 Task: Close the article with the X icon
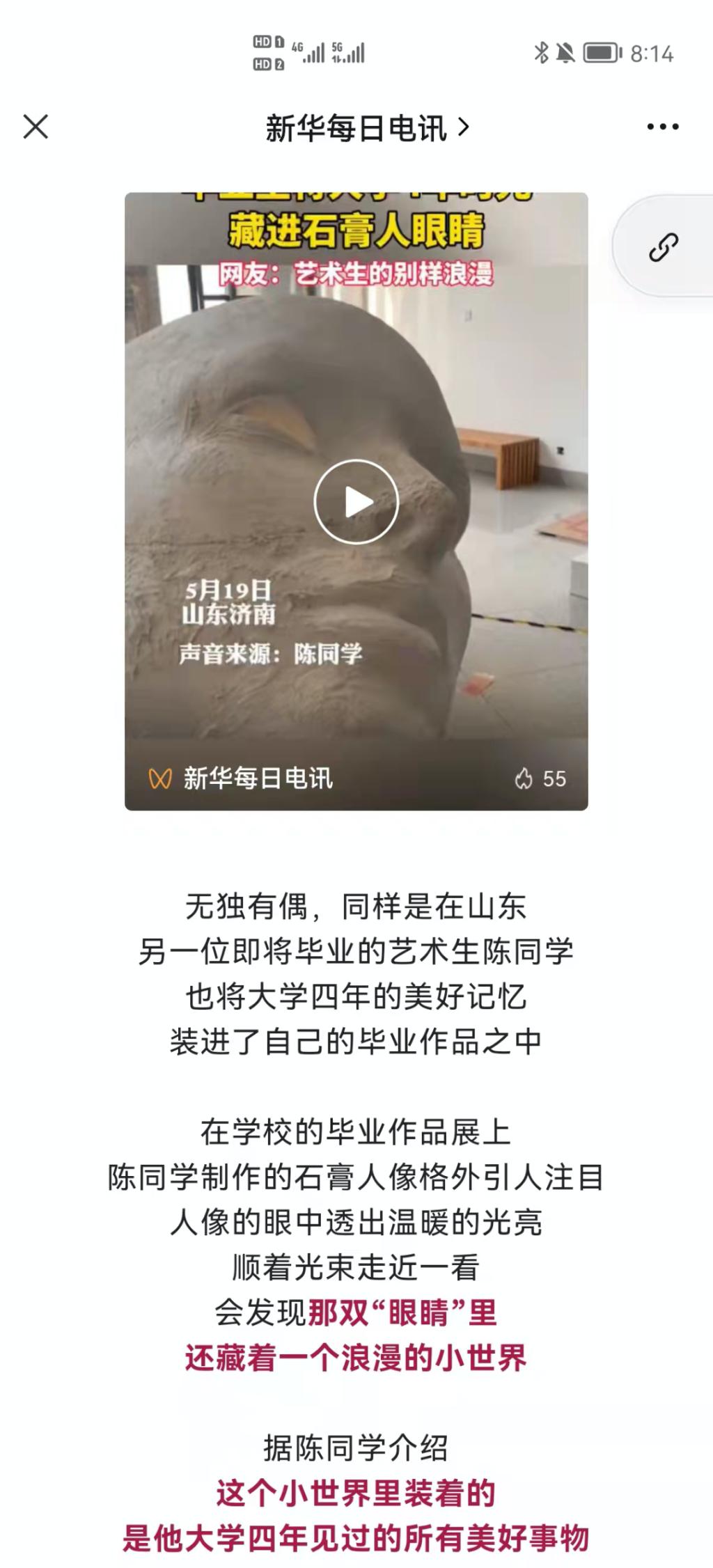tap(36, 127)
